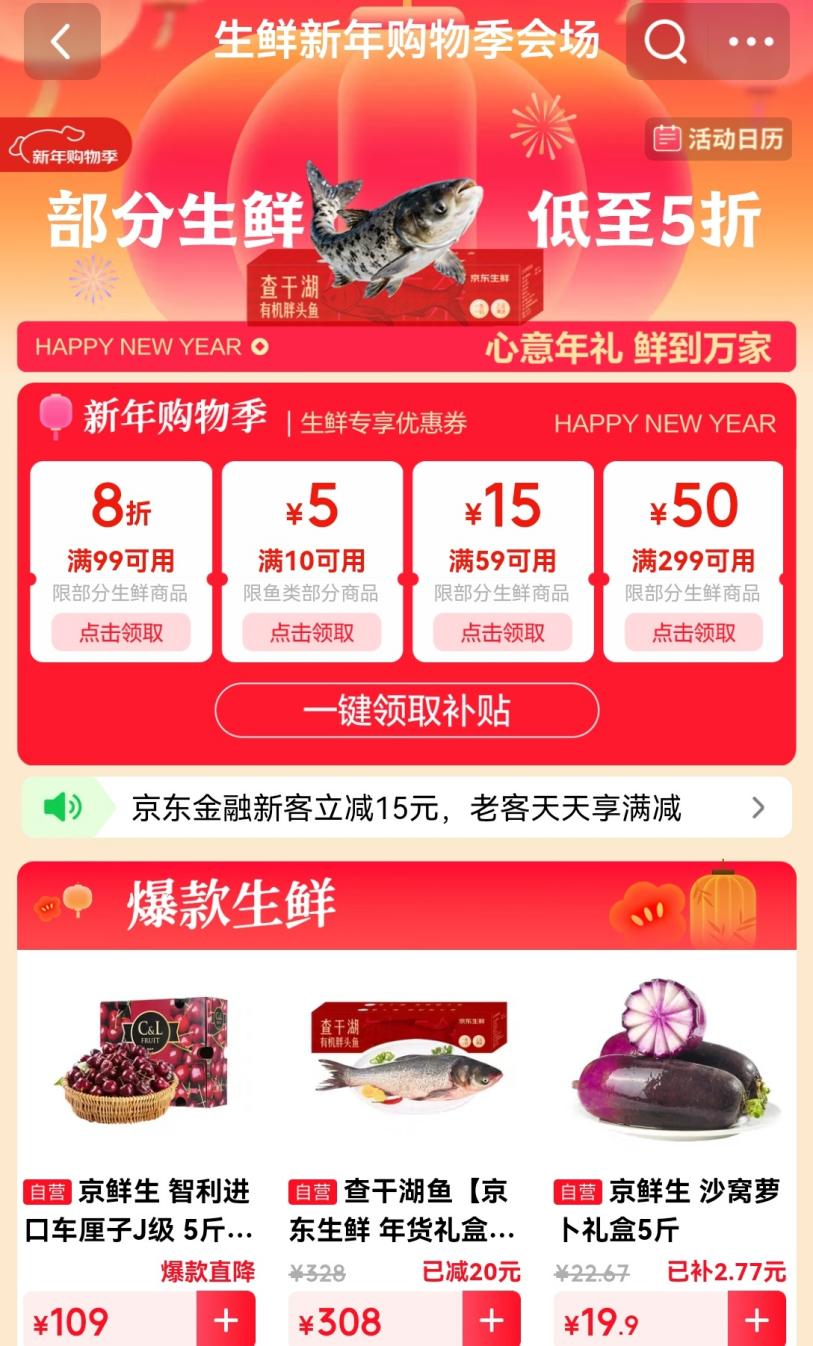Image resolution: width=813 pixels, height=1346 pixels.
Task: Add the ¥109 cherries to cart
Action: 226,1321
